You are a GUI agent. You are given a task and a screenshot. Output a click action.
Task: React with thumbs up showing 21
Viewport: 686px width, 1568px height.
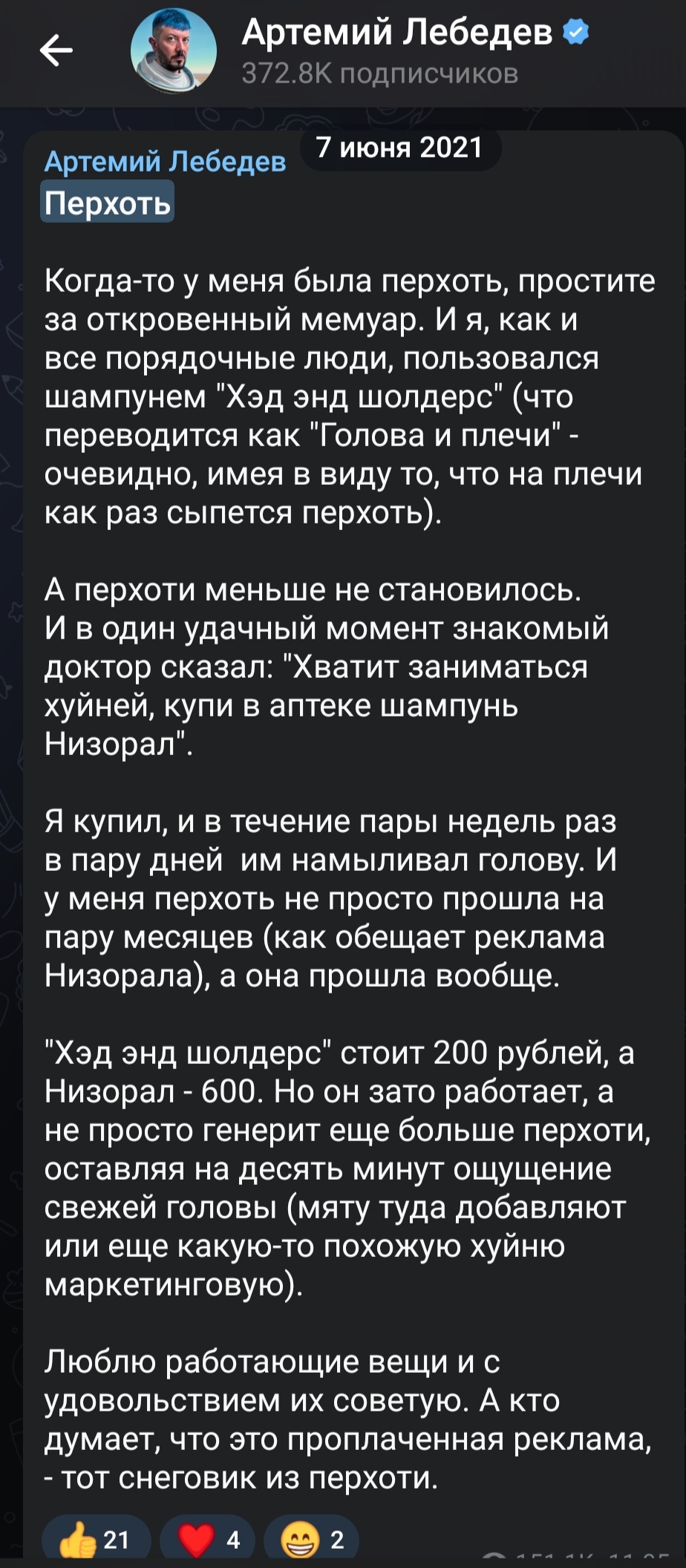(97, 1539)
